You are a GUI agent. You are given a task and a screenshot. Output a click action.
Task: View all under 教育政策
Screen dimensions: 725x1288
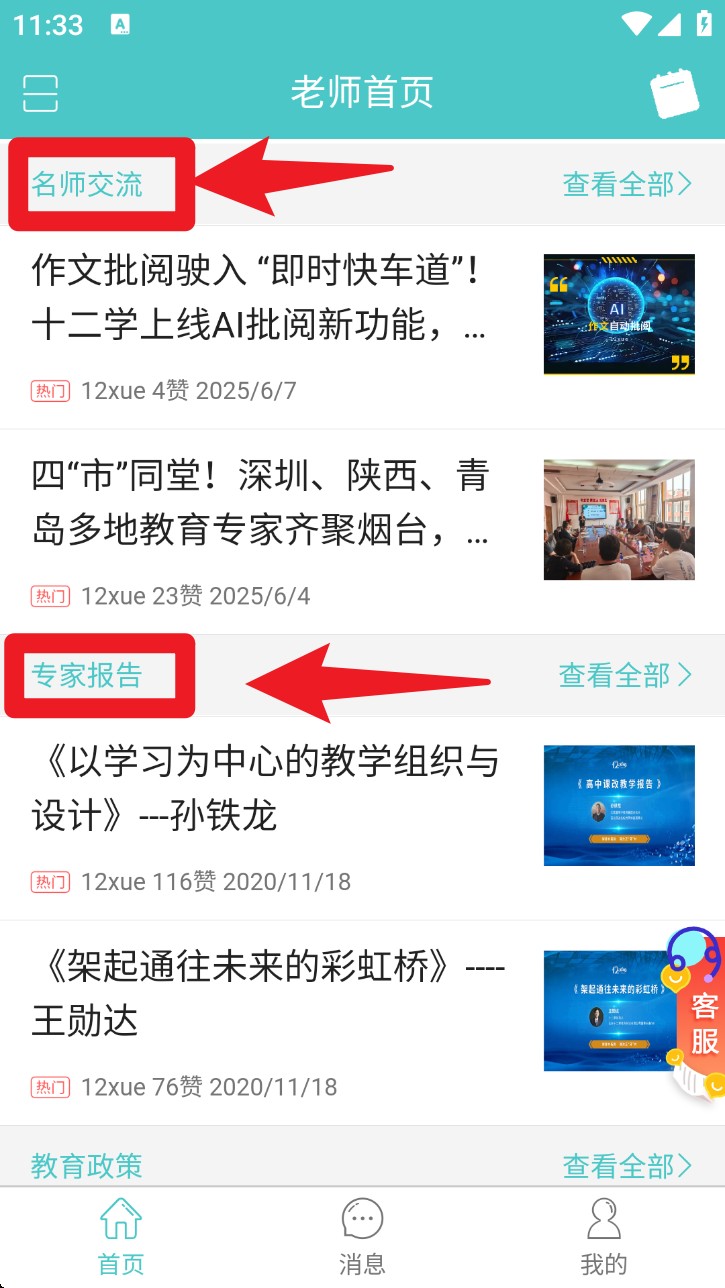coord(627,1166)
